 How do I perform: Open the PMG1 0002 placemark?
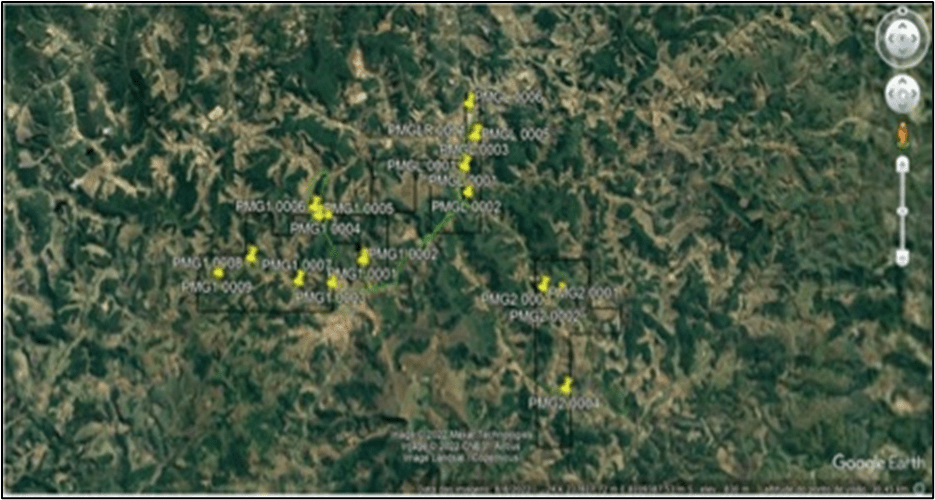click(363, 257)
